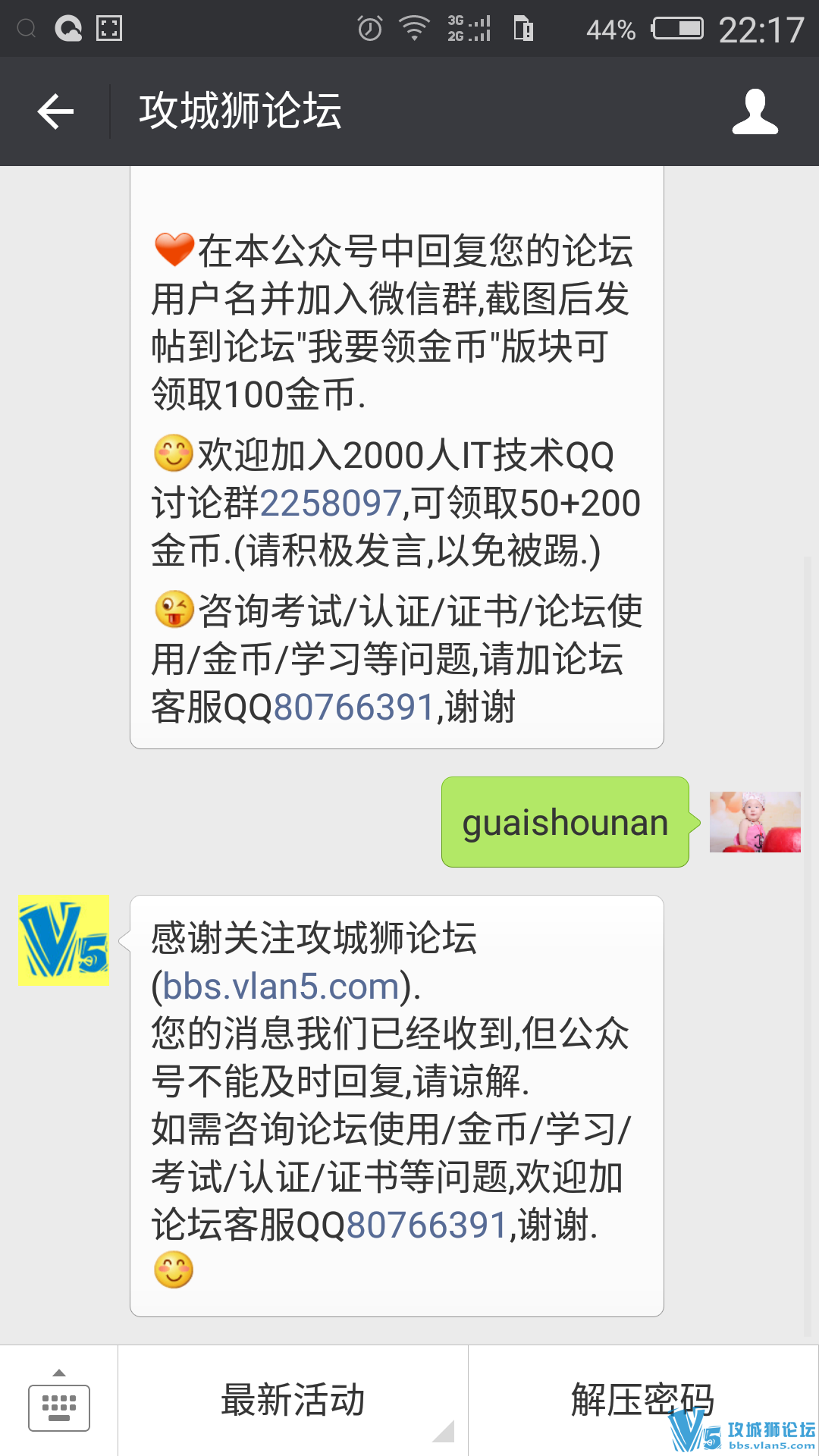
Task: Go back from 攻城狮论坛 chat
Action: click(55, 111)
